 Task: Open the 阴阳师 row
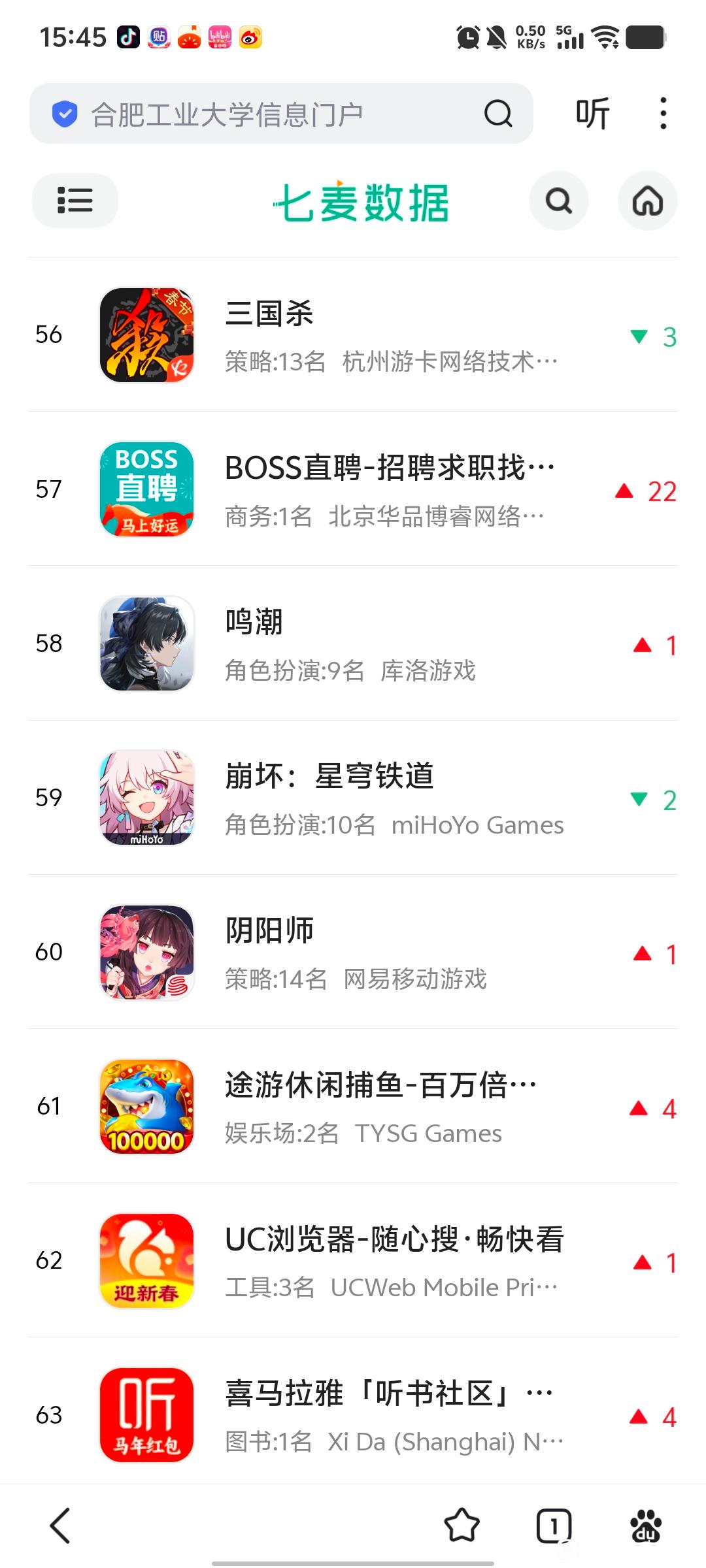(353, 952)
